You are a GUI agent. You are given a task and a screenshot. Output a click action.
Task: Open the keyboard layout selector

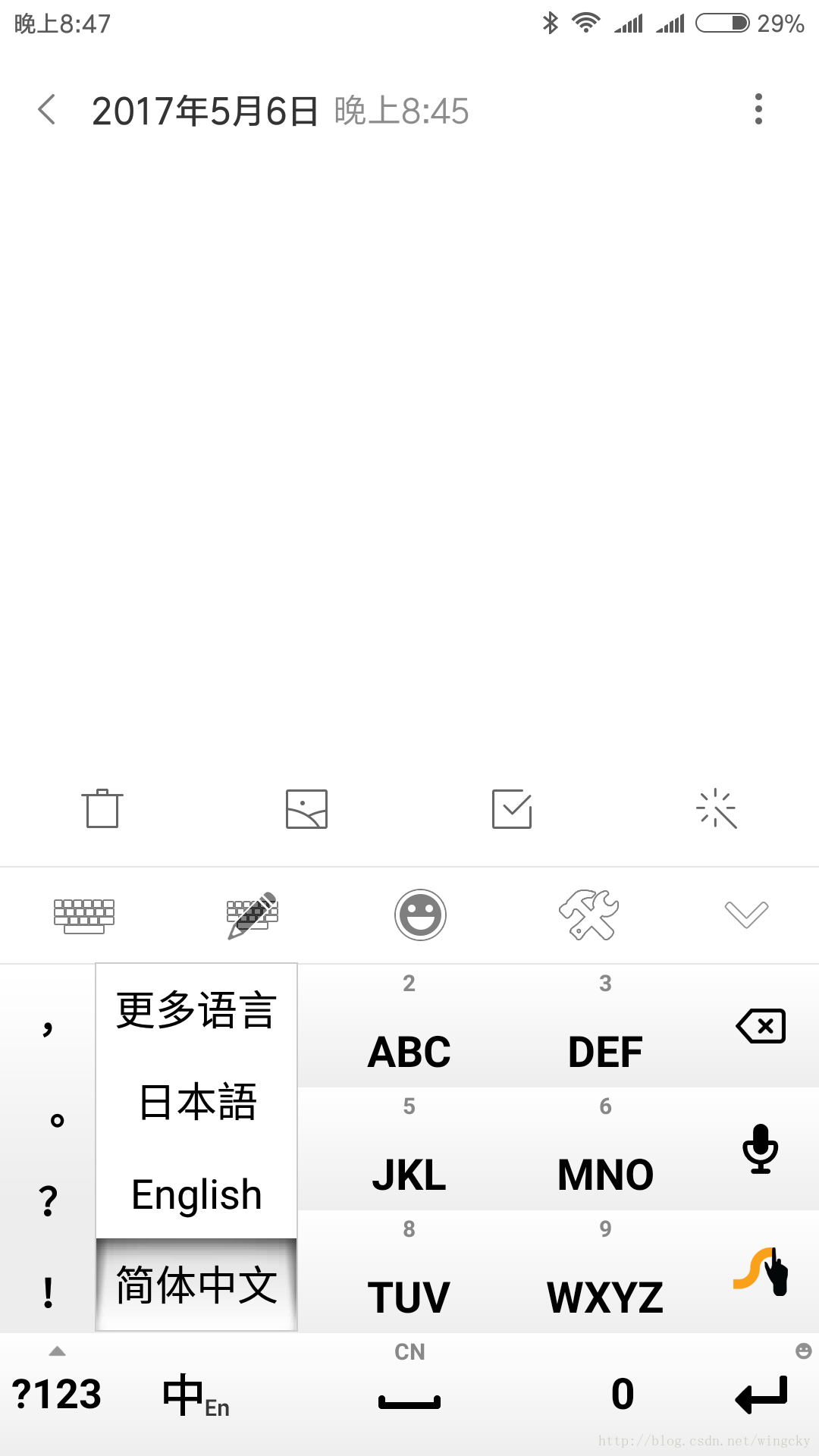click(x=84, y=915)
